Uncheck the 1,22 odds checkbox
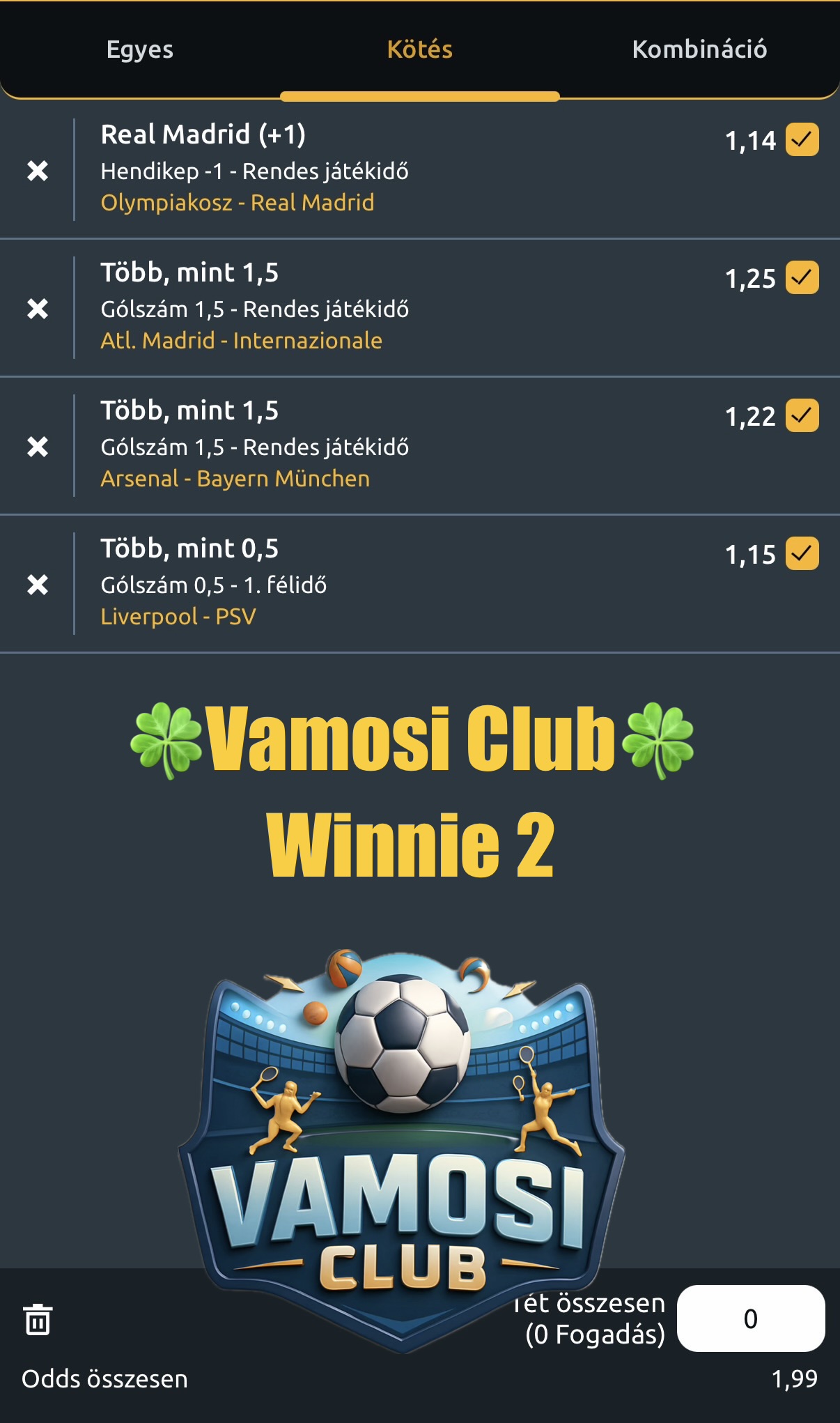 [x=802, y=416]
